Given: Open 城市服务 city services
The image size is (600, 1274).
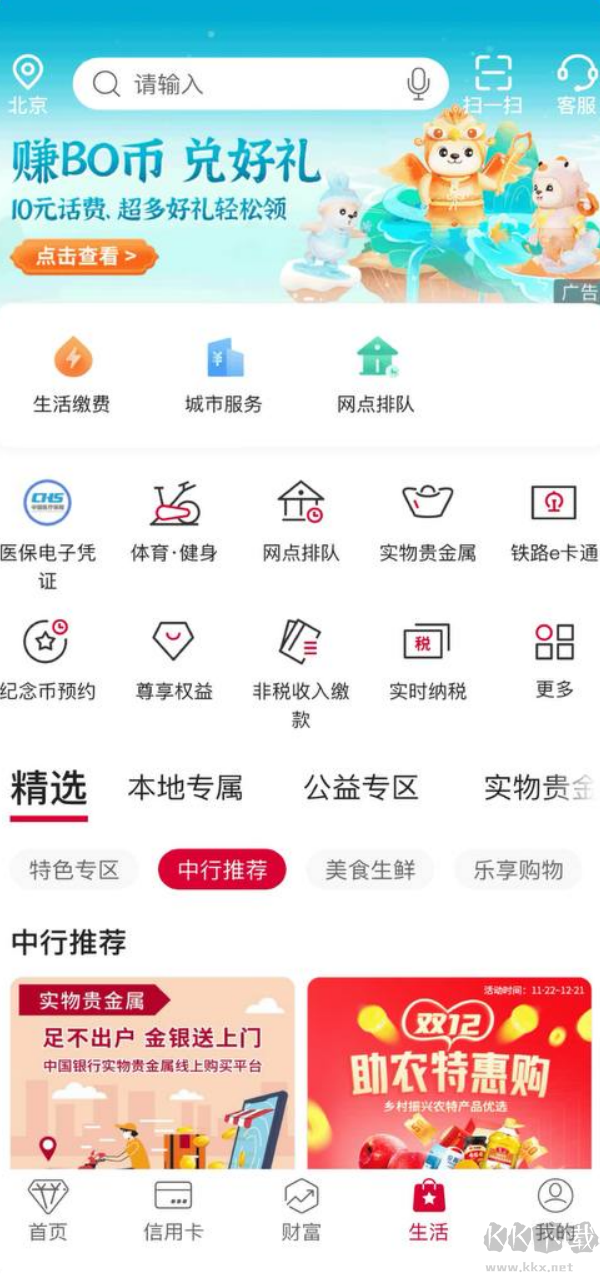Looking at the screenshot, I should click(x=224, y=376).
